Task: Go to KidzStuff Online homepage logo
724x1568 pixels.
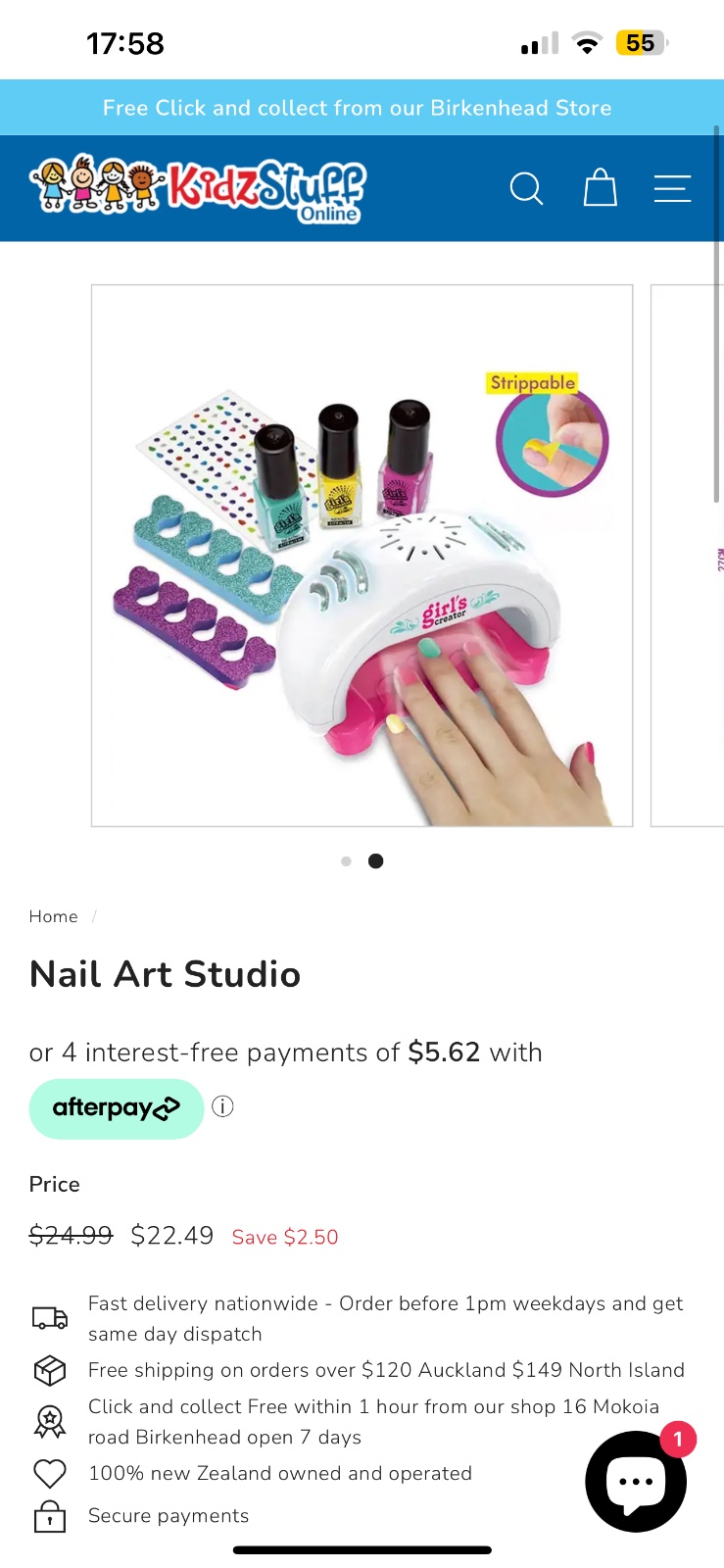Action: [198, 186]
